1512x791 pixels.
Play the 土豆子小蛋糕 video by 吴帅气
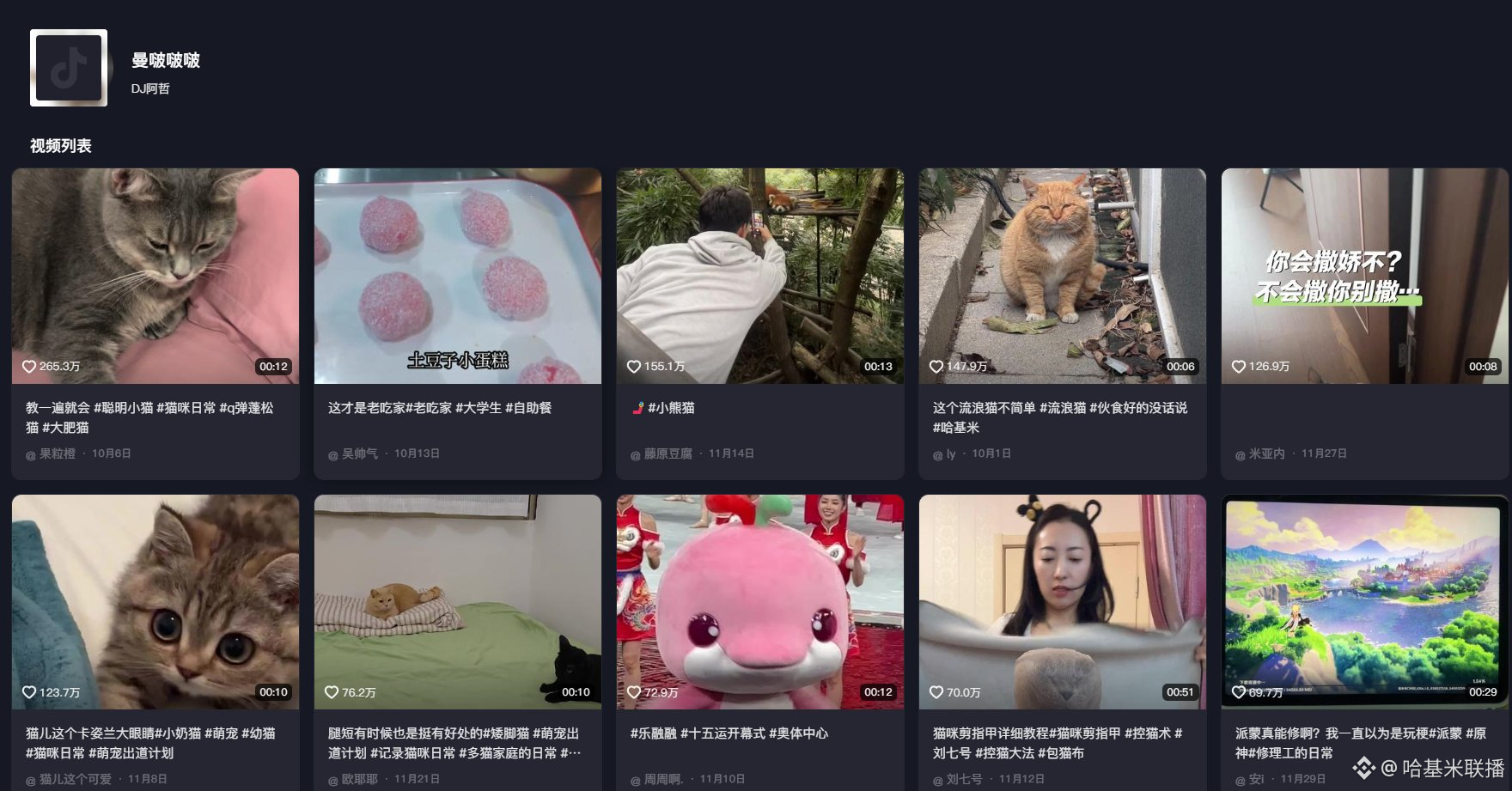pos(458,276)
